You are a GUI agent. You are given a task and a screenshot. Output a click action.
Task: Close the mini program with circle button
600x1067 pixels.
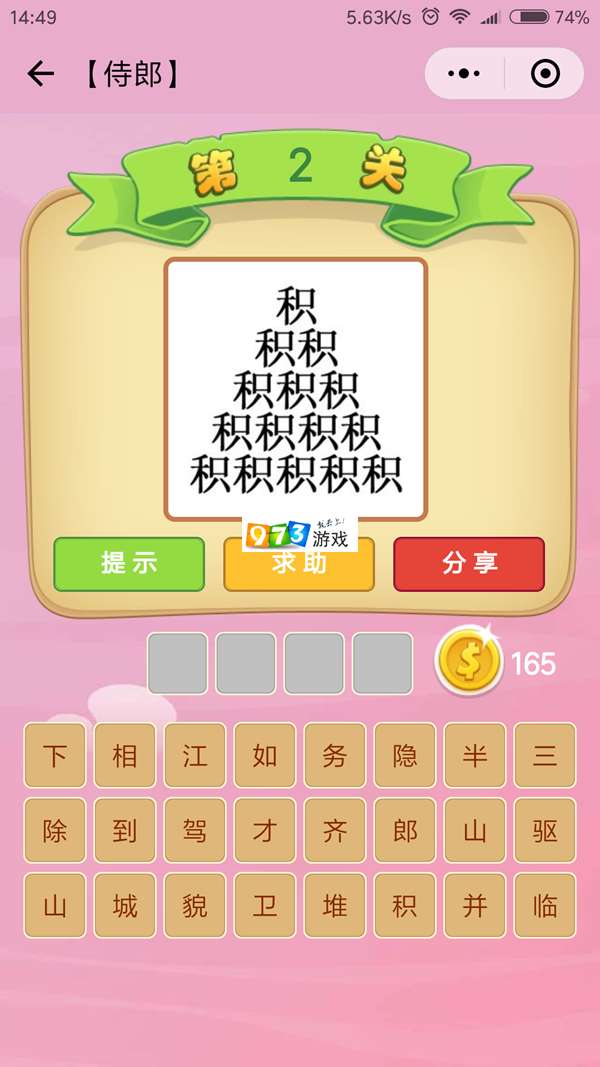click(545, 74)
